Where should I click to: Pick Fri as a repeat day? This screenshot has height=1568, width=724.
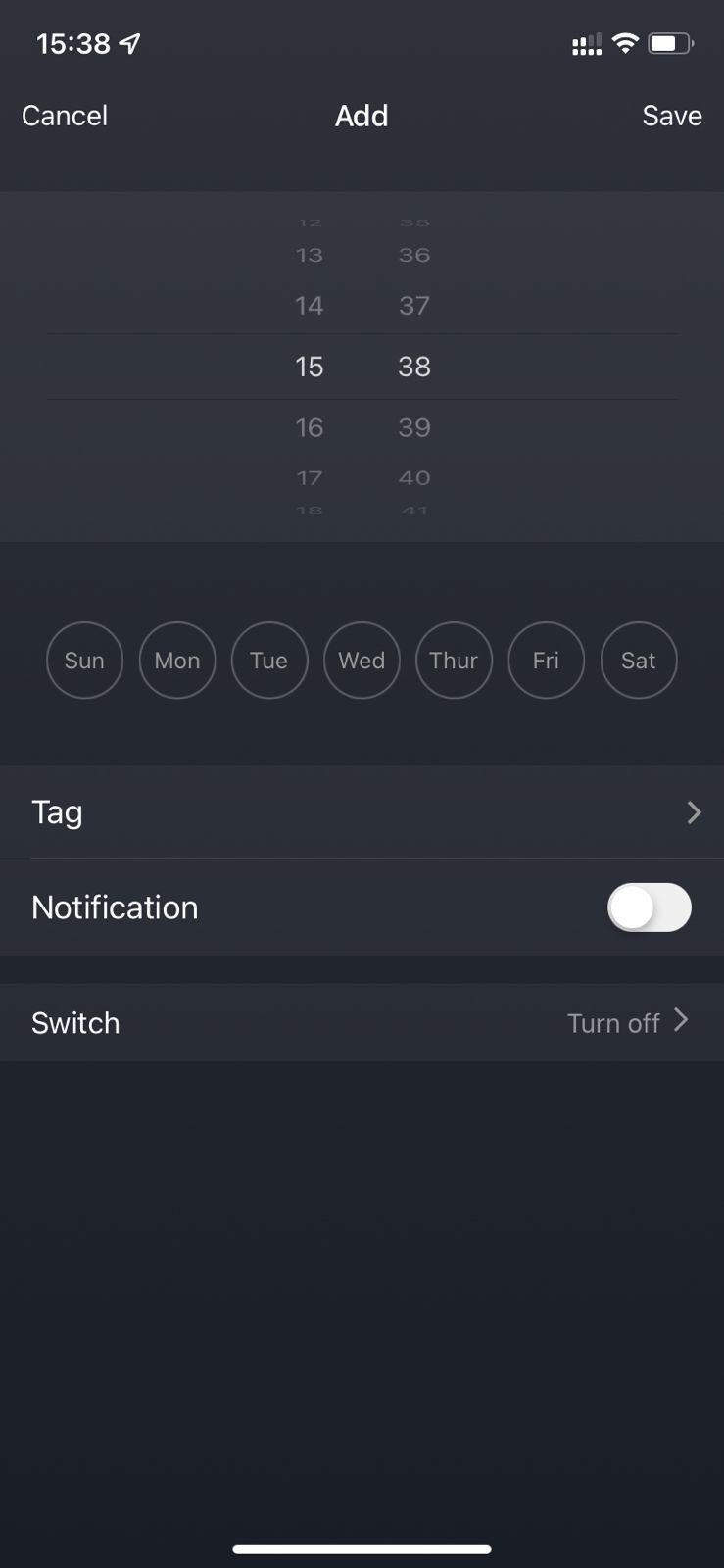coord(546,661)
